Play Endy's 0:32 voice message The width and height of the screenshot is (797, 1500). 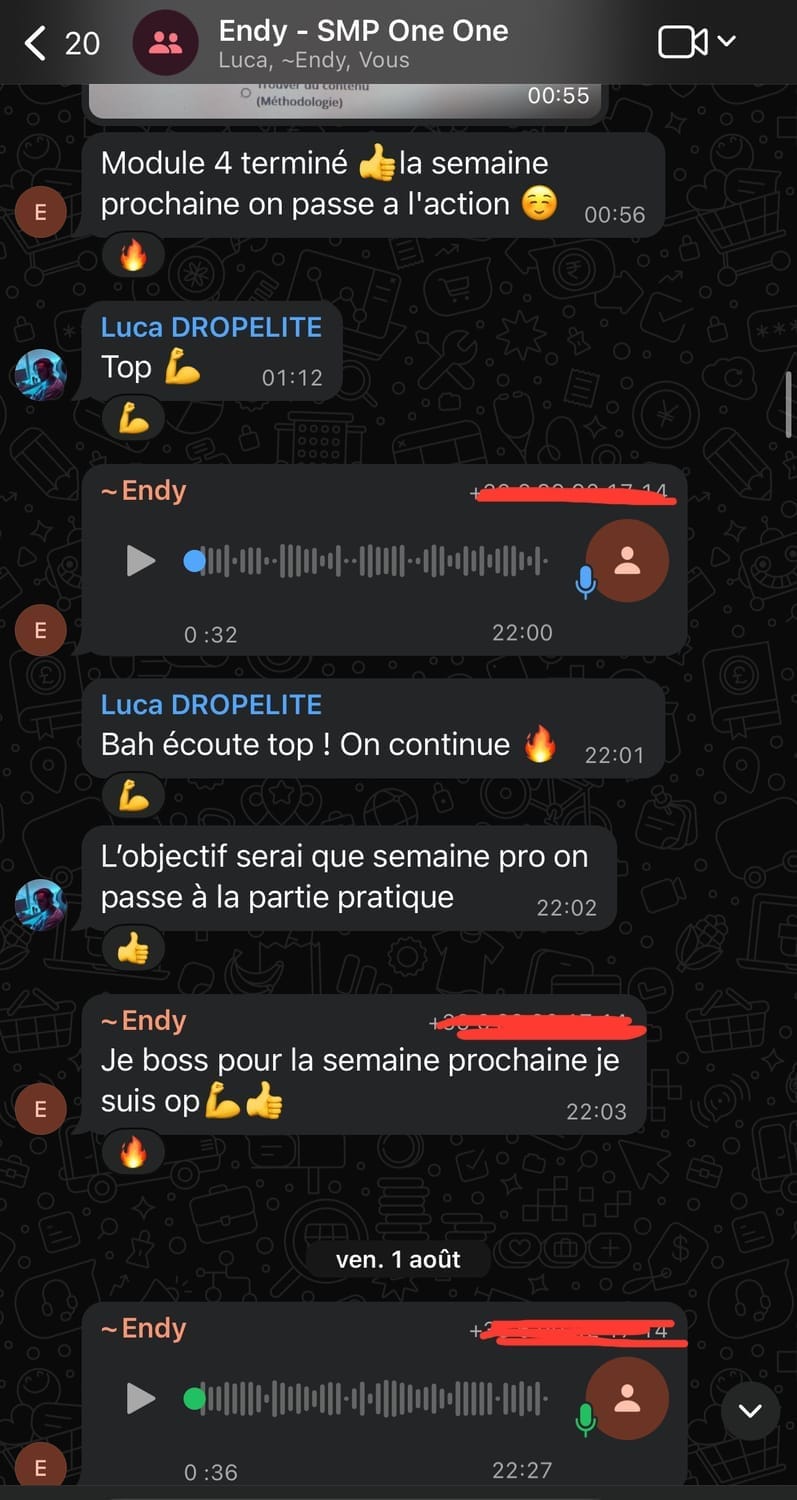coord(141,561)
